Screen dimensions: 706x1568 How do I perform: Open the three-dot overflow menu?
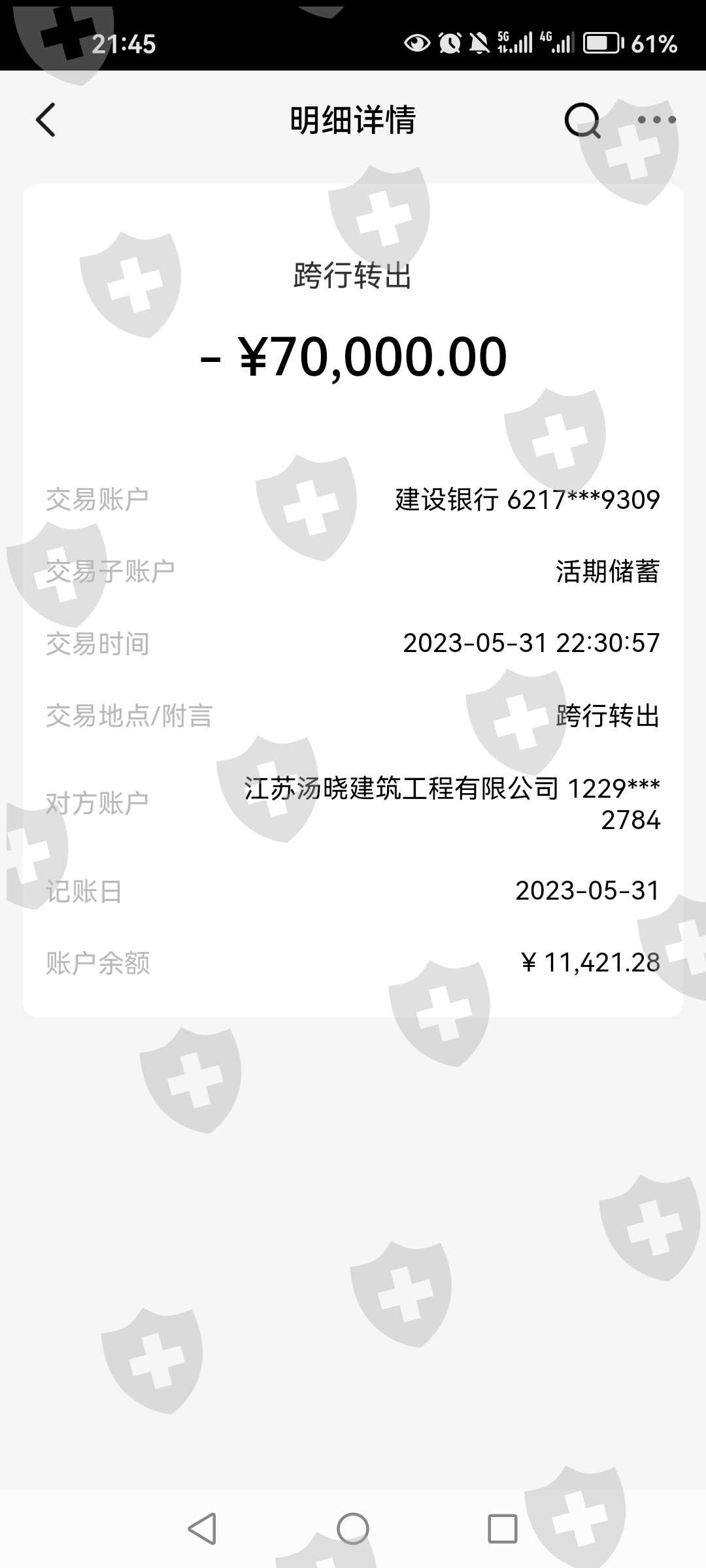[x=656, y=120]
